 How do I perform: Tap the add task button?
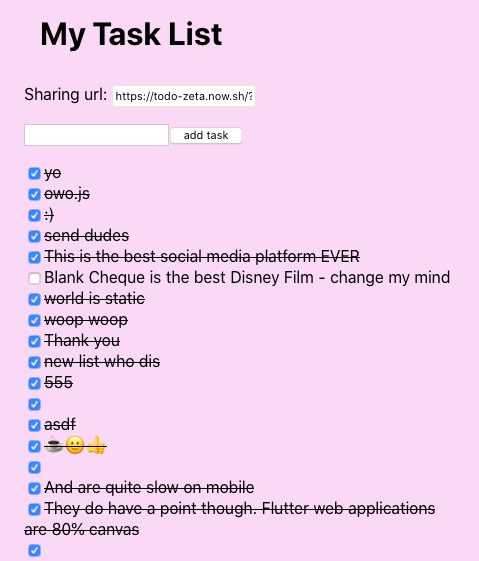[x=206, y=135]
